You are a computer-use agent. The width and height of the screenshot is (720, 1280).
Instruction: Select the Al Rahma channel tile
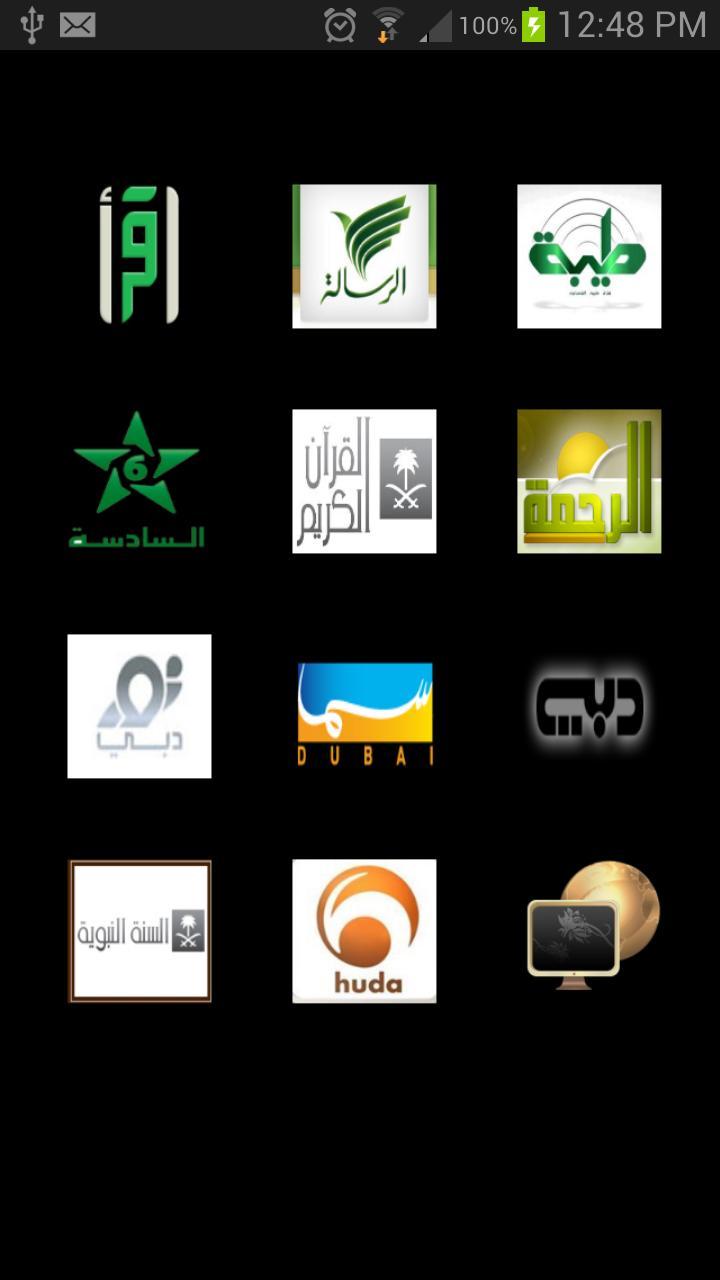coord(589,481)
